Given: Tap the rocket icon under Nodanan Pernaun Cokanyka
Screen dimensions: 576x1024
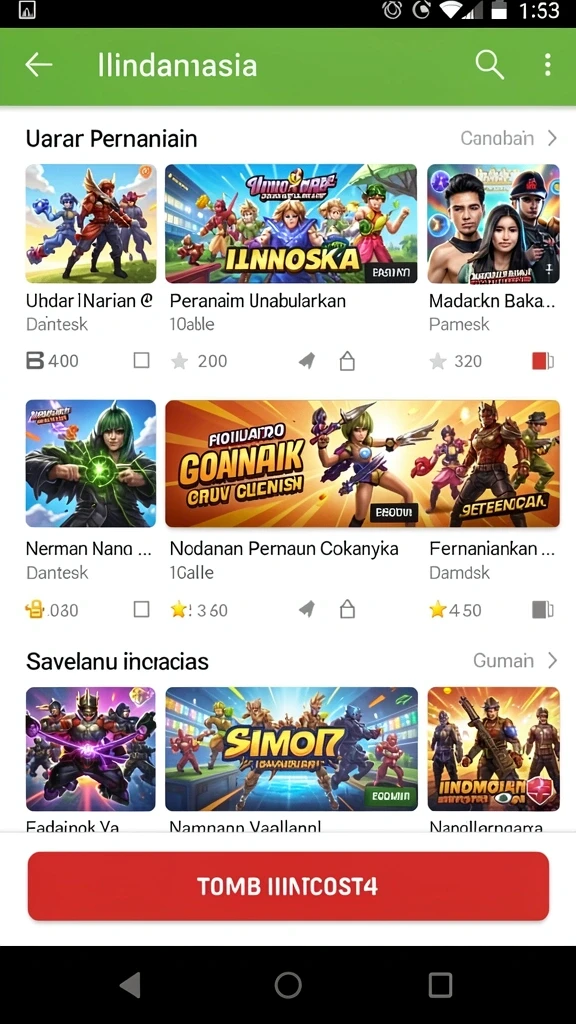Looking at the screenshot, I should 306,609.
